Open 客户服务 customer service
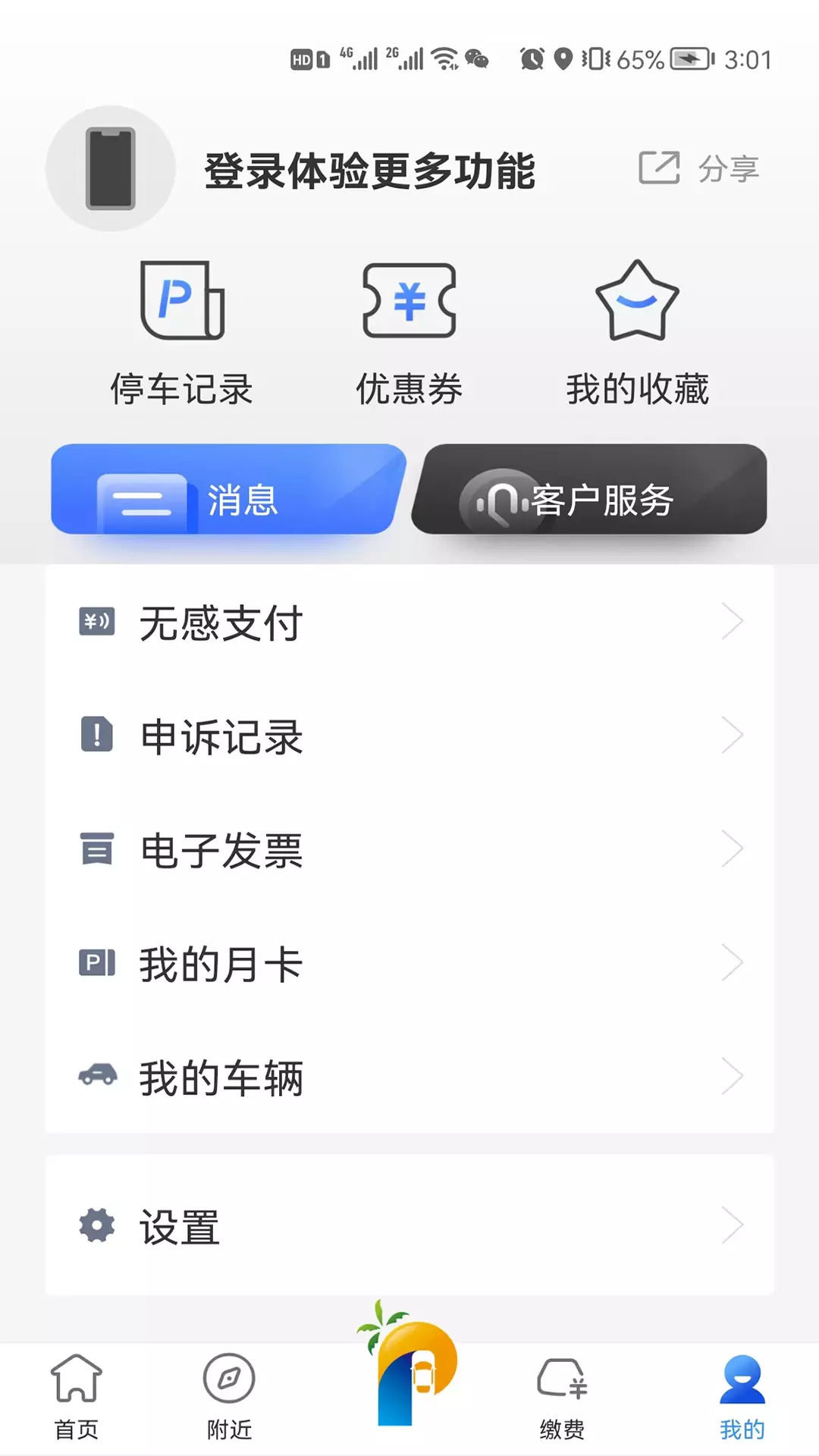The image size is (819, 1456). [590, 489]
